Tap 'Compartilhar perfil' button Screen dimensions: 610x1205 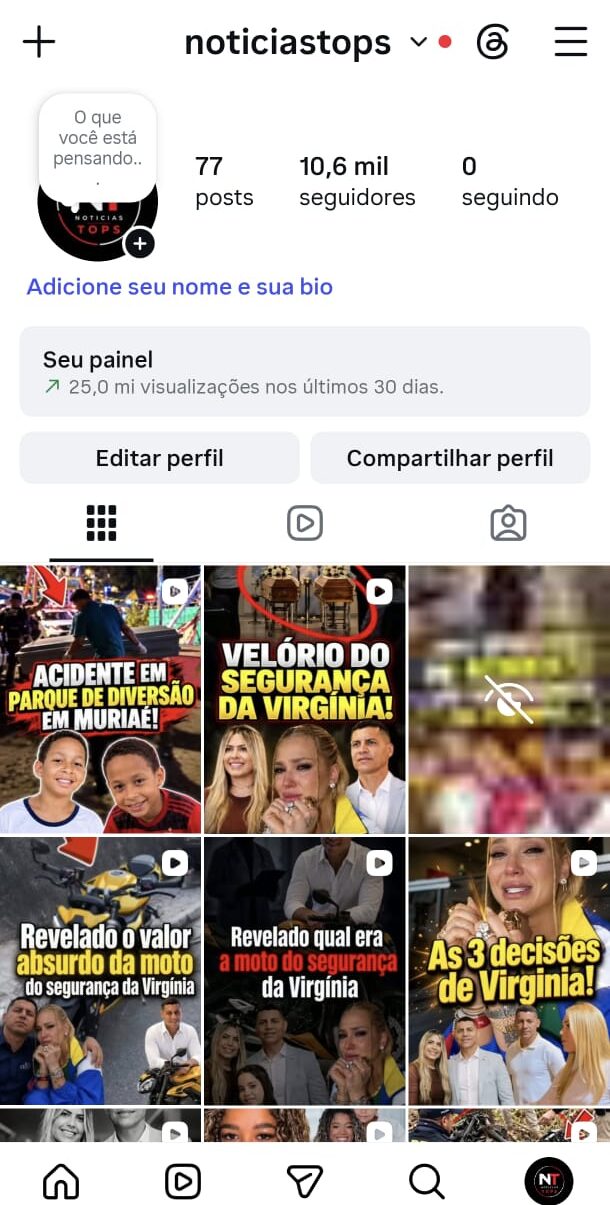tap(450, 458)
